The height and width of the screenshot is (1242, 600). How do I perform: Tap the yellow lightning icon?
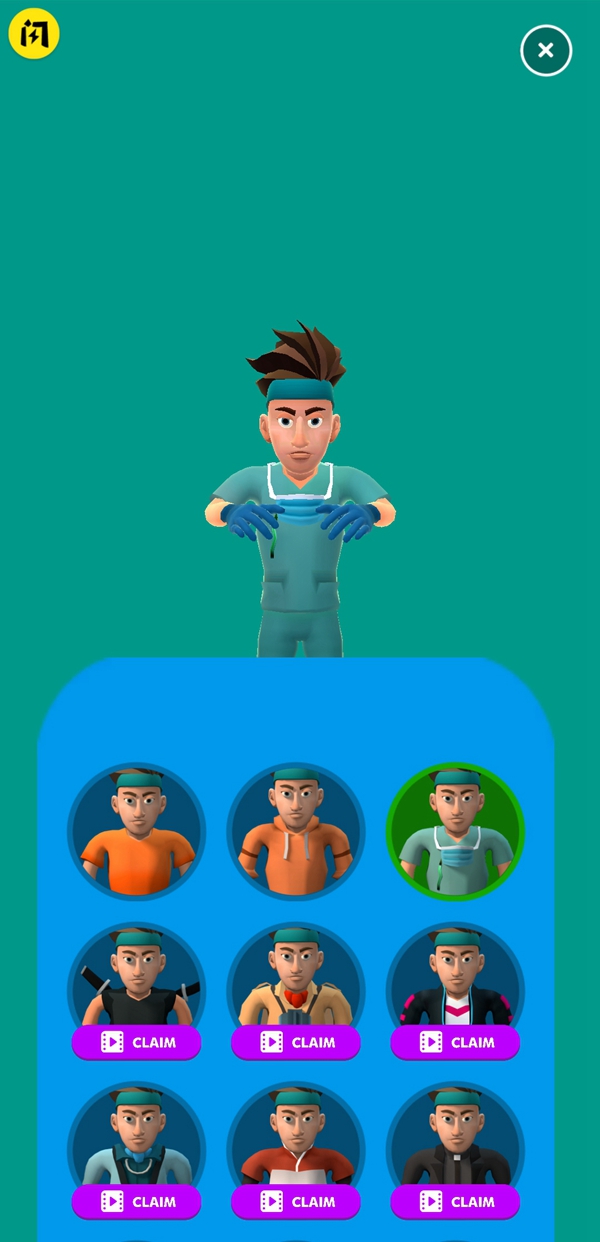point(34,34)
